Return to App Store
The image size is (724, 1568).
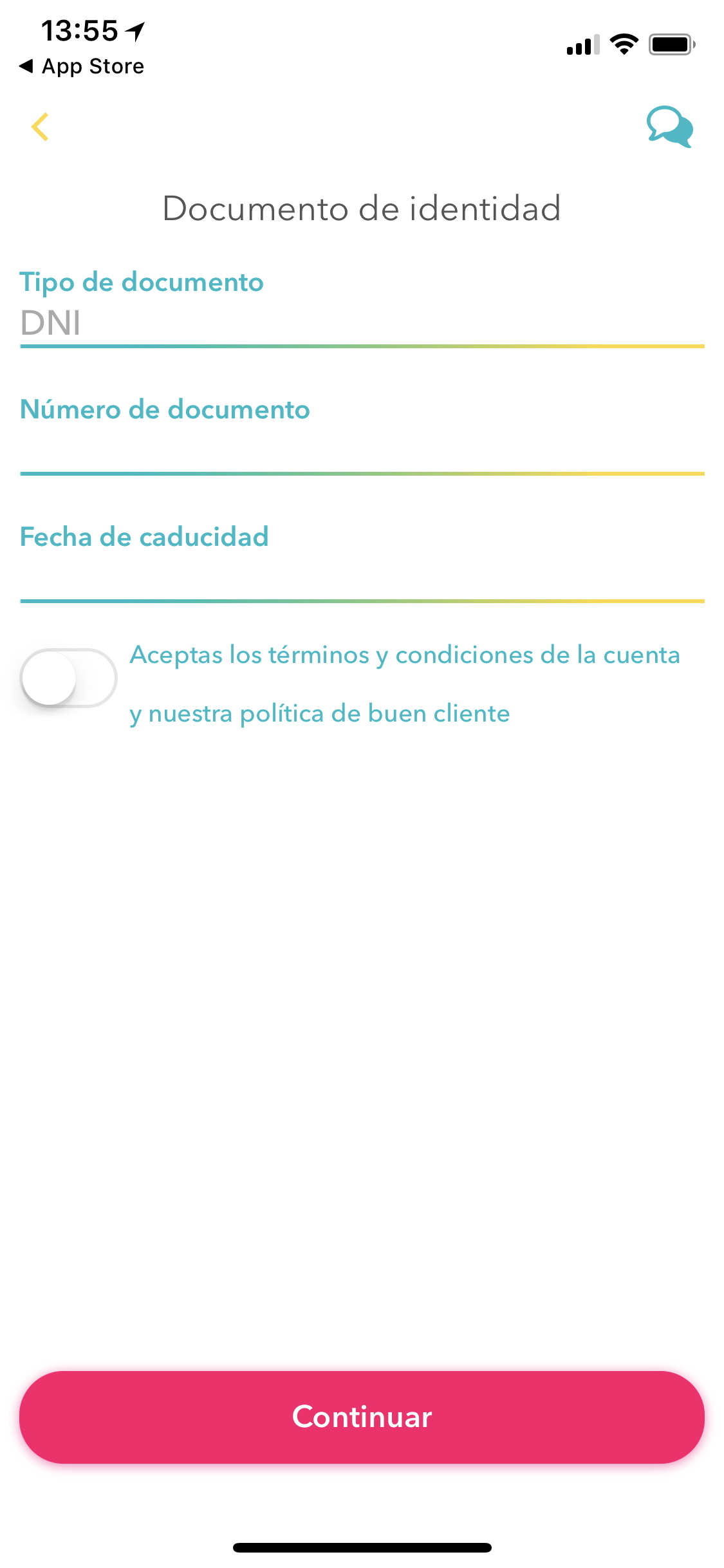click(x=82, y=66)
